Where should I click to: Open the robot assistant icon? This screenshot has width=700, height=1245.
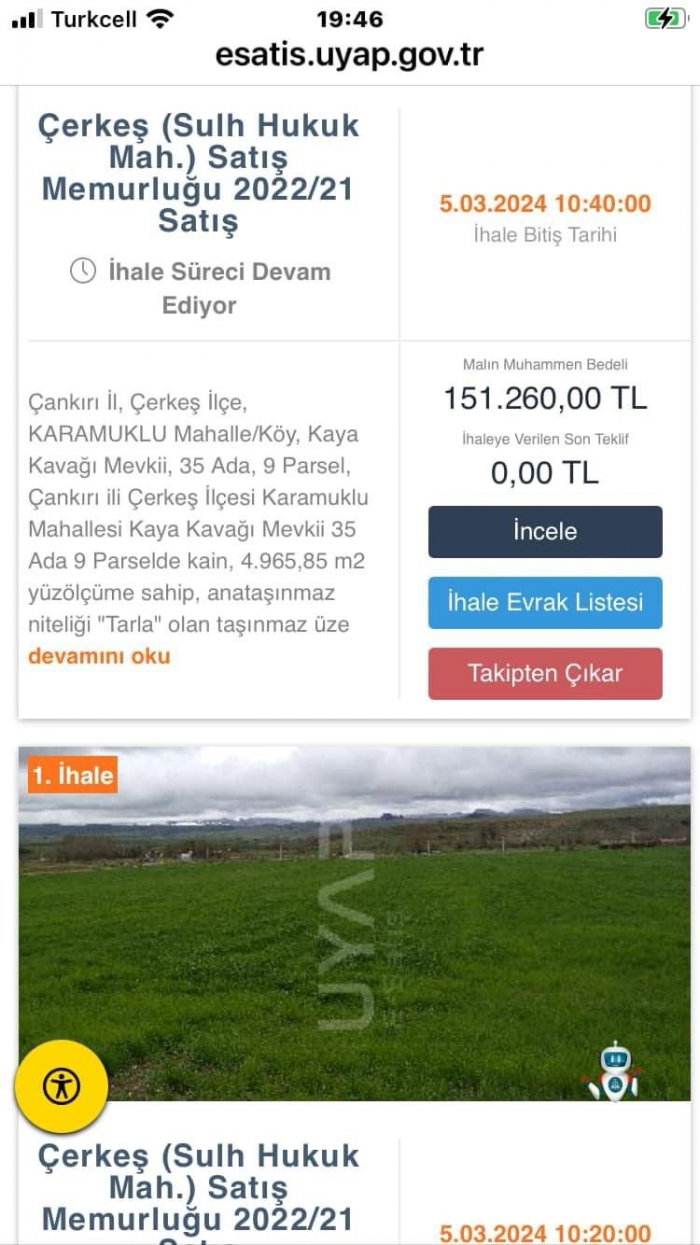tap(612, 1072)
